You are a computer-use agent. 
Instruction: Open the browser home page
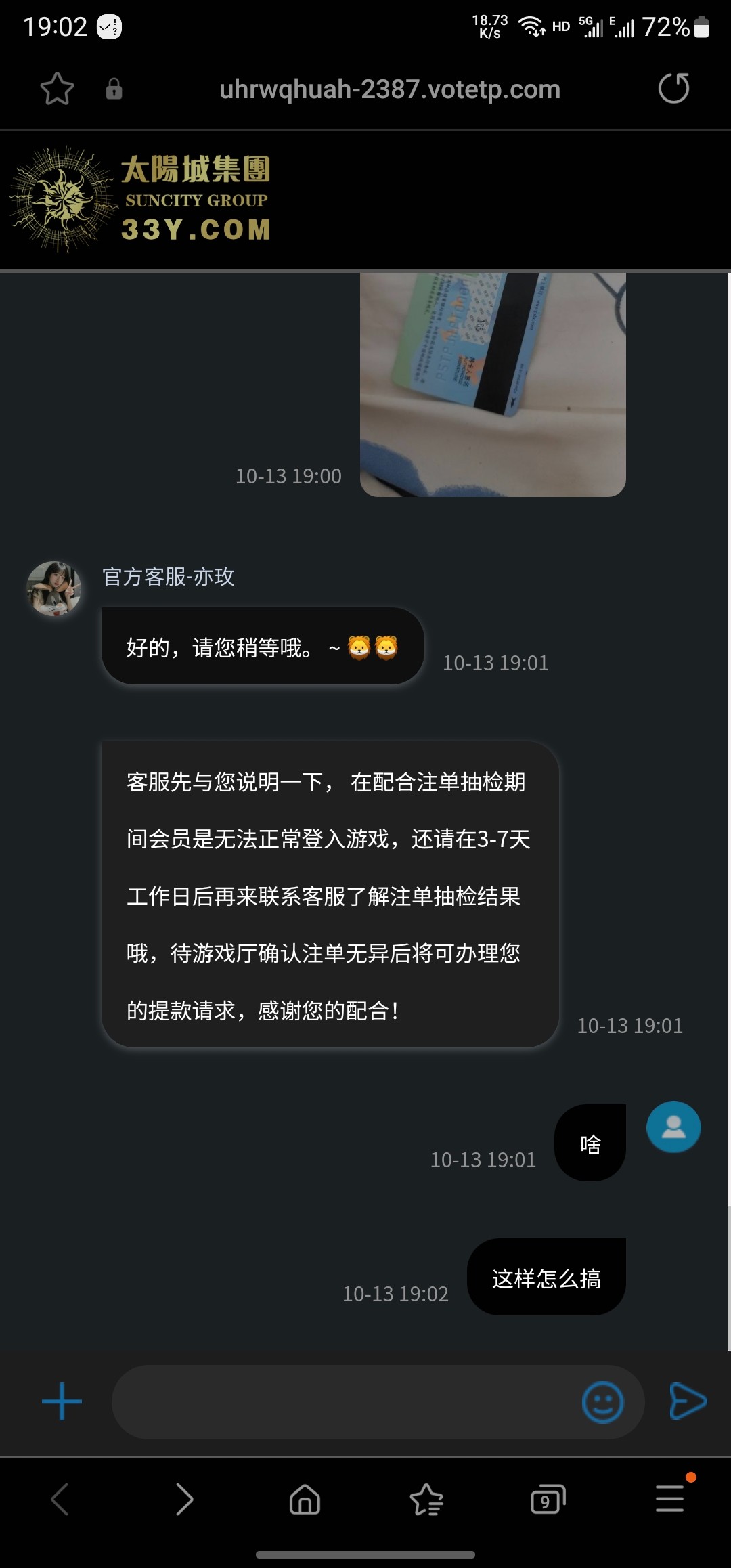coord(305,1499)
